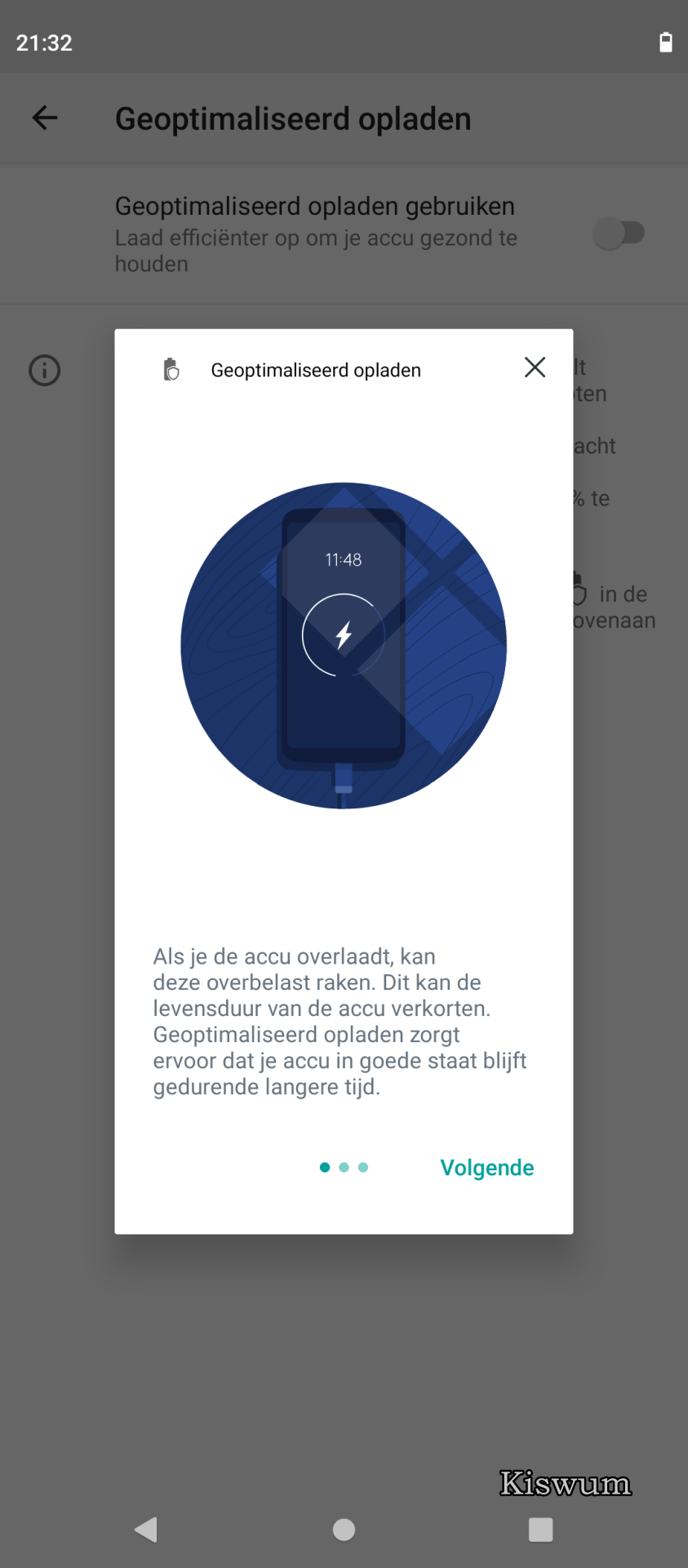688x1568 pixels.
Task: Go back using the app bar arrow
Action: (45, 118)
